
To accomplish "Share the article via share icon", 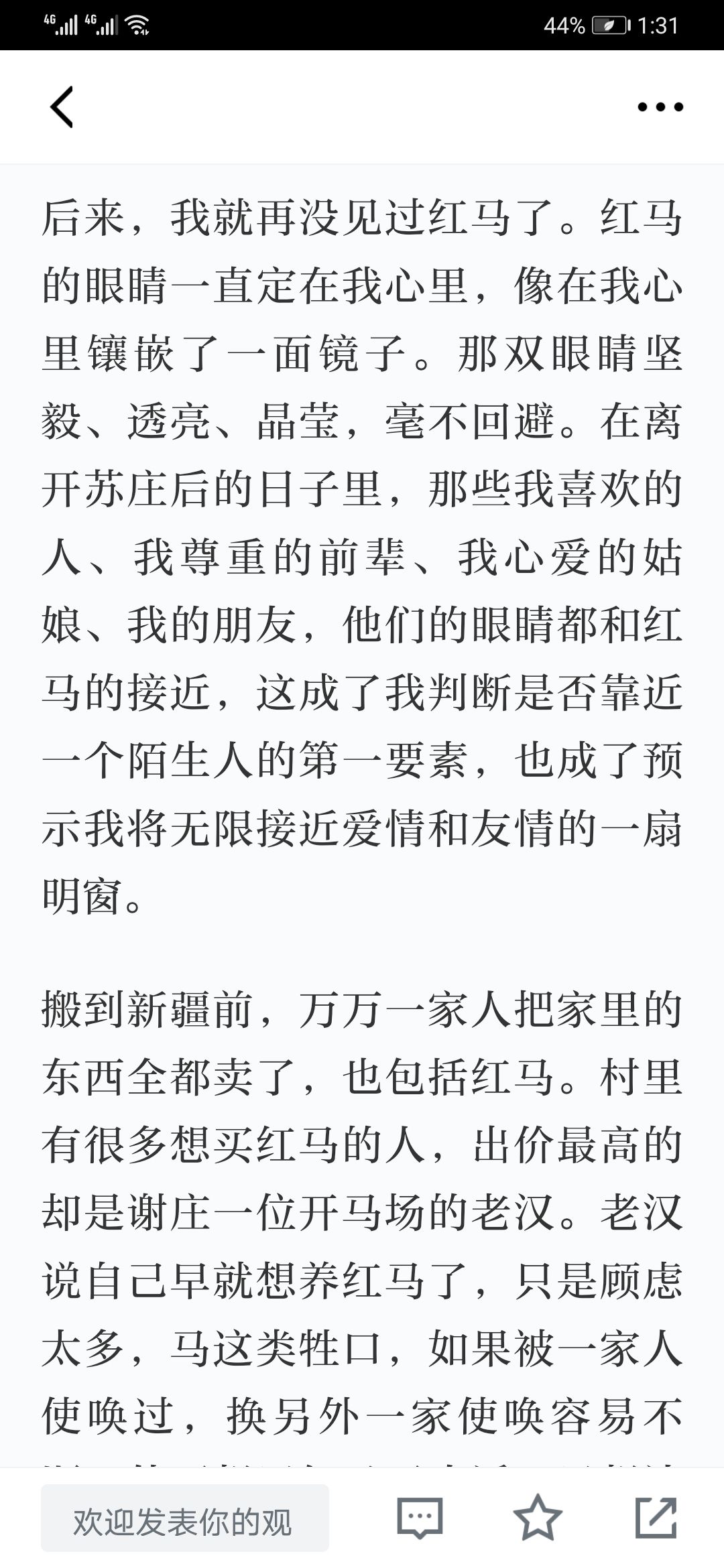I will (656, 1518).
